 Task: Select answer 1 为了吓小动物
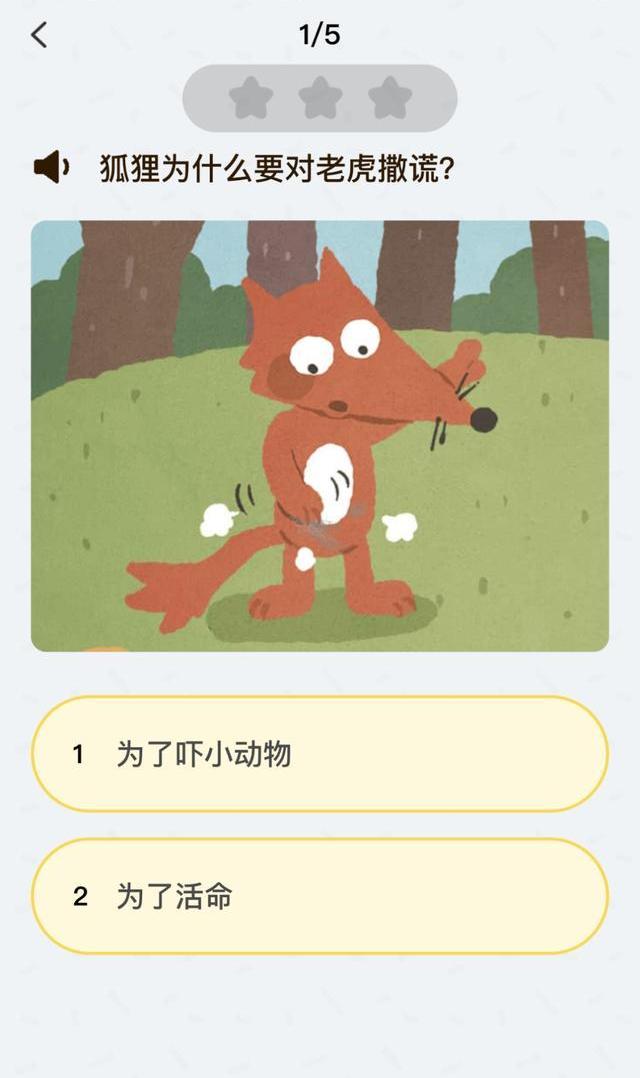(320, 754)
